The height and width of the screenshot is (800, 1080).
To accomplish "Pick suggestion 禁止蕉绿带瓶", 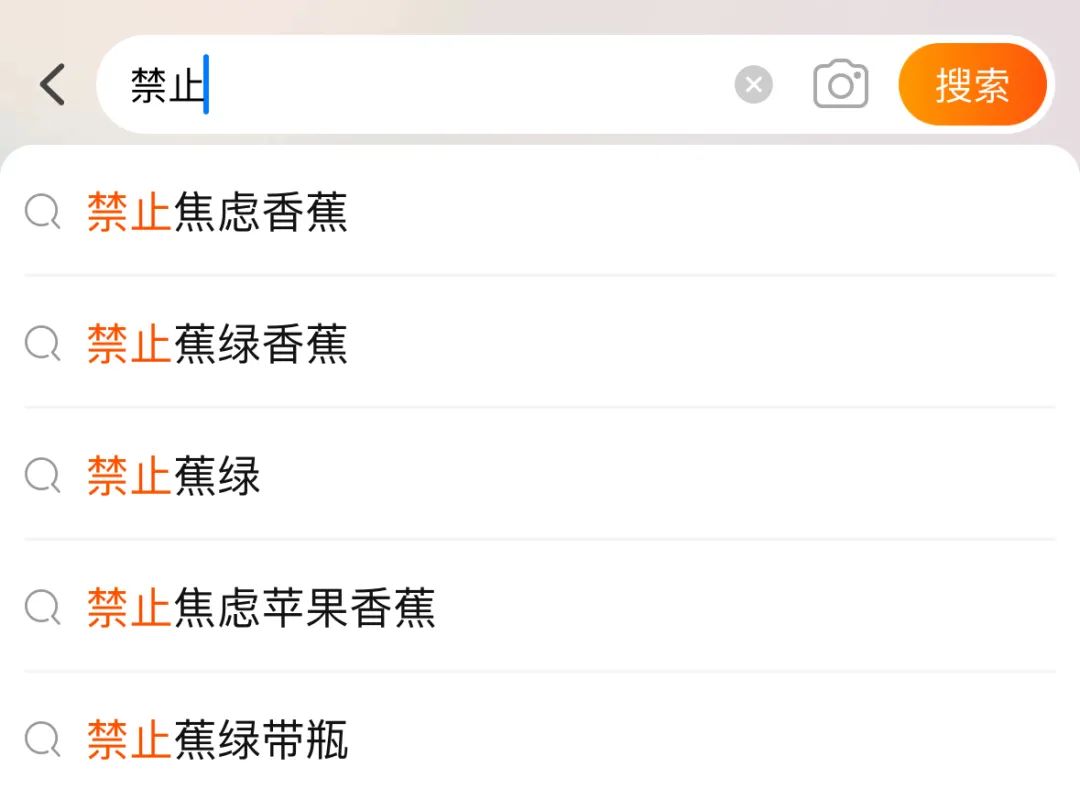I will pyautogui.click(x=217, y=740).
